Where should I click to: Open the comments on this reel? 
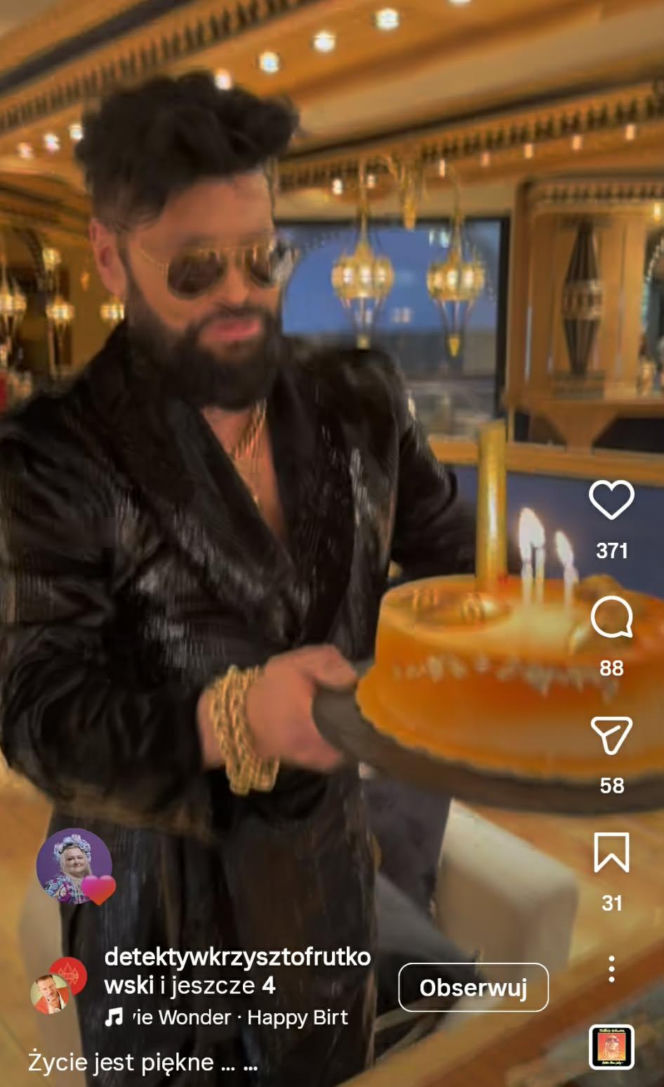(611, 618)
